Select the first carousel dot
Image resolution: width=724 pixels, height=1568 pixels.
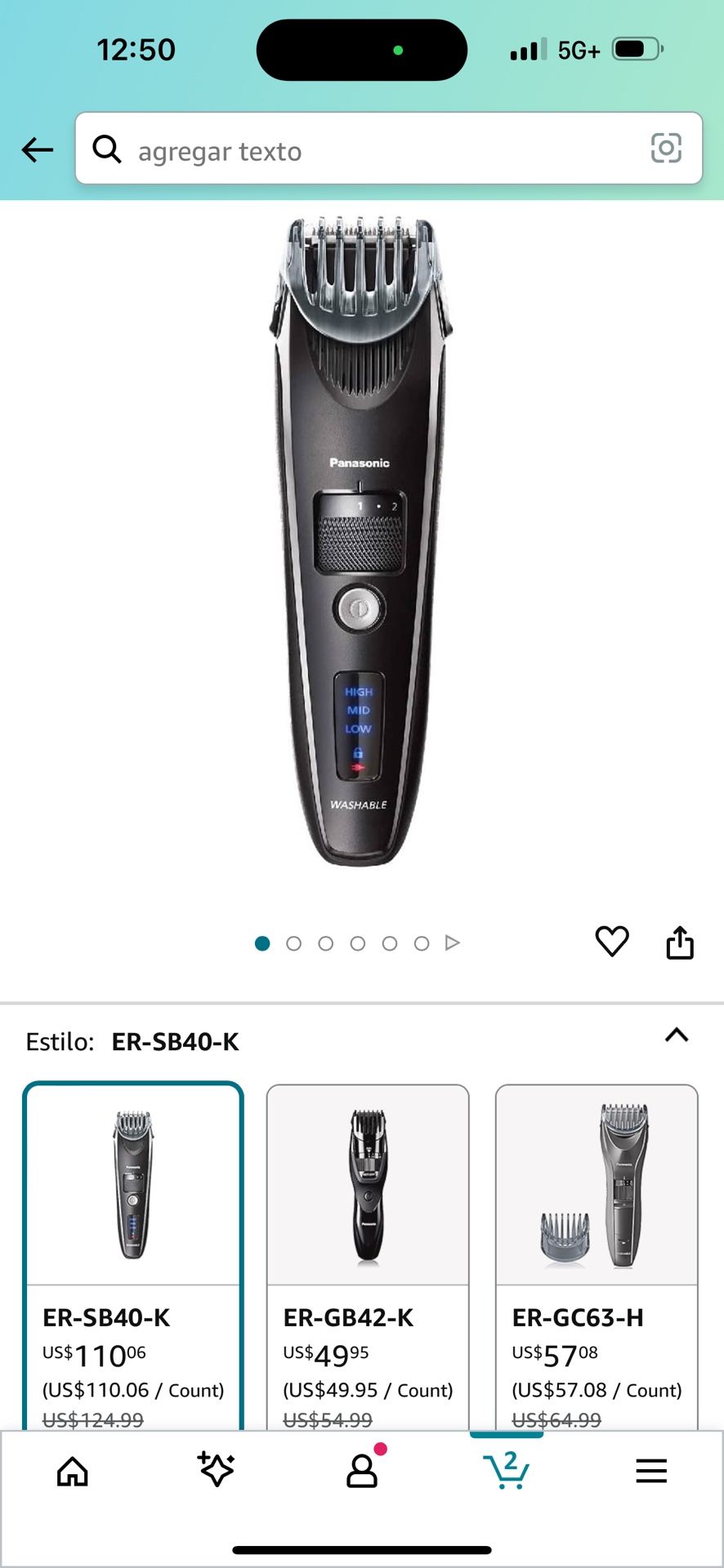point(262,942)
